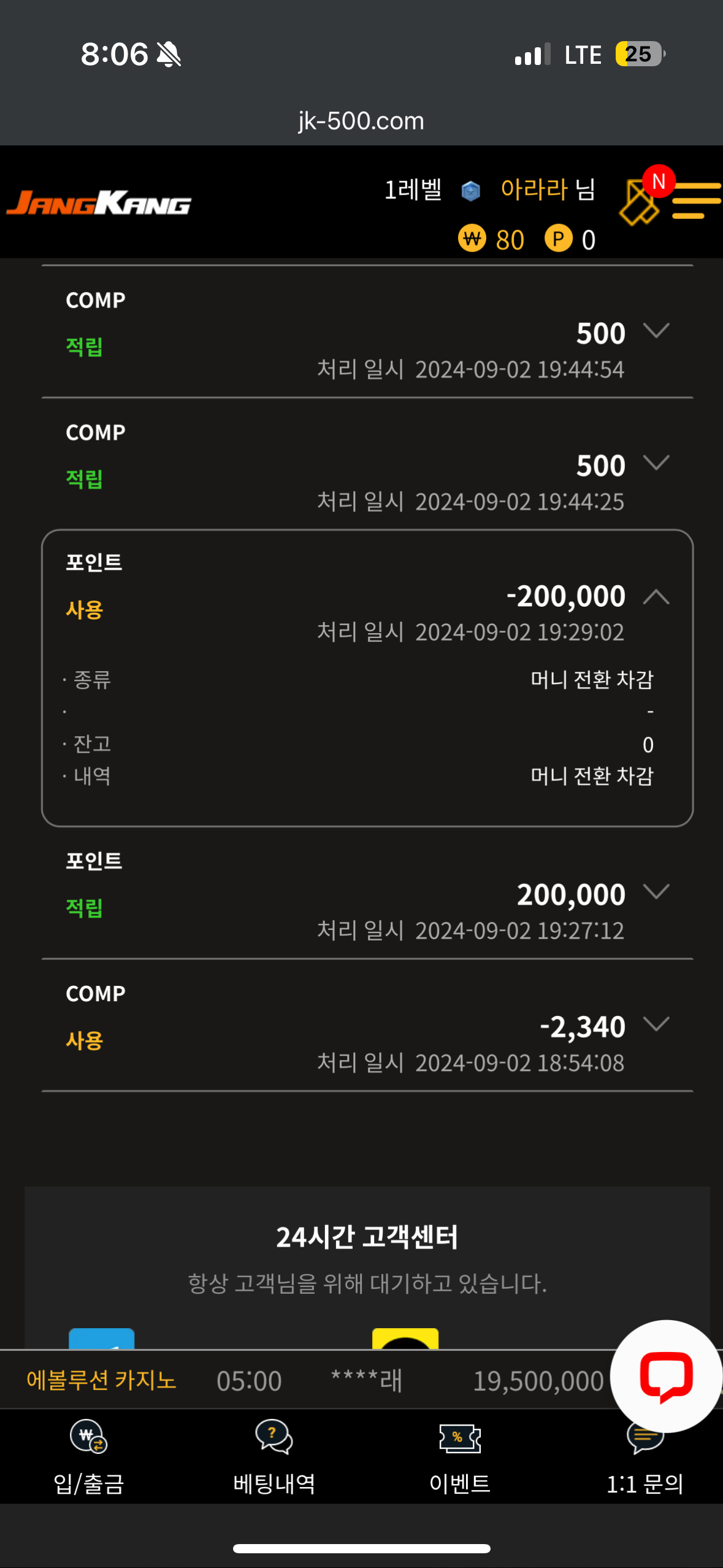Collapse the -200,000 포인트 사용 entry
The height and width of the screenshot is (1568, 723).
click(656, 596)
